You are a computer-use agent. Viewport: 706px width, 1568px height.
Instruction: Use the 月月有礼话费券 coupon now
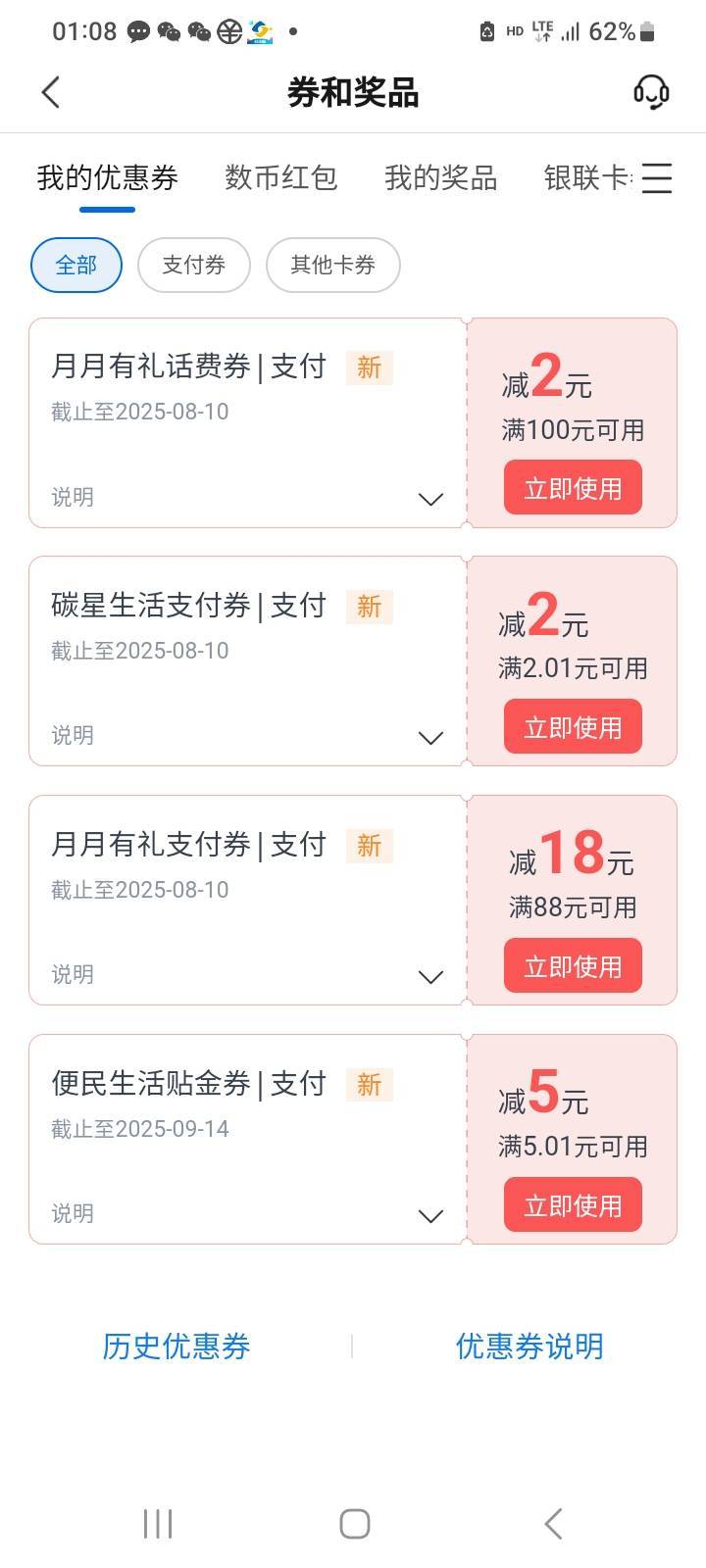click(x=573, y=488)
